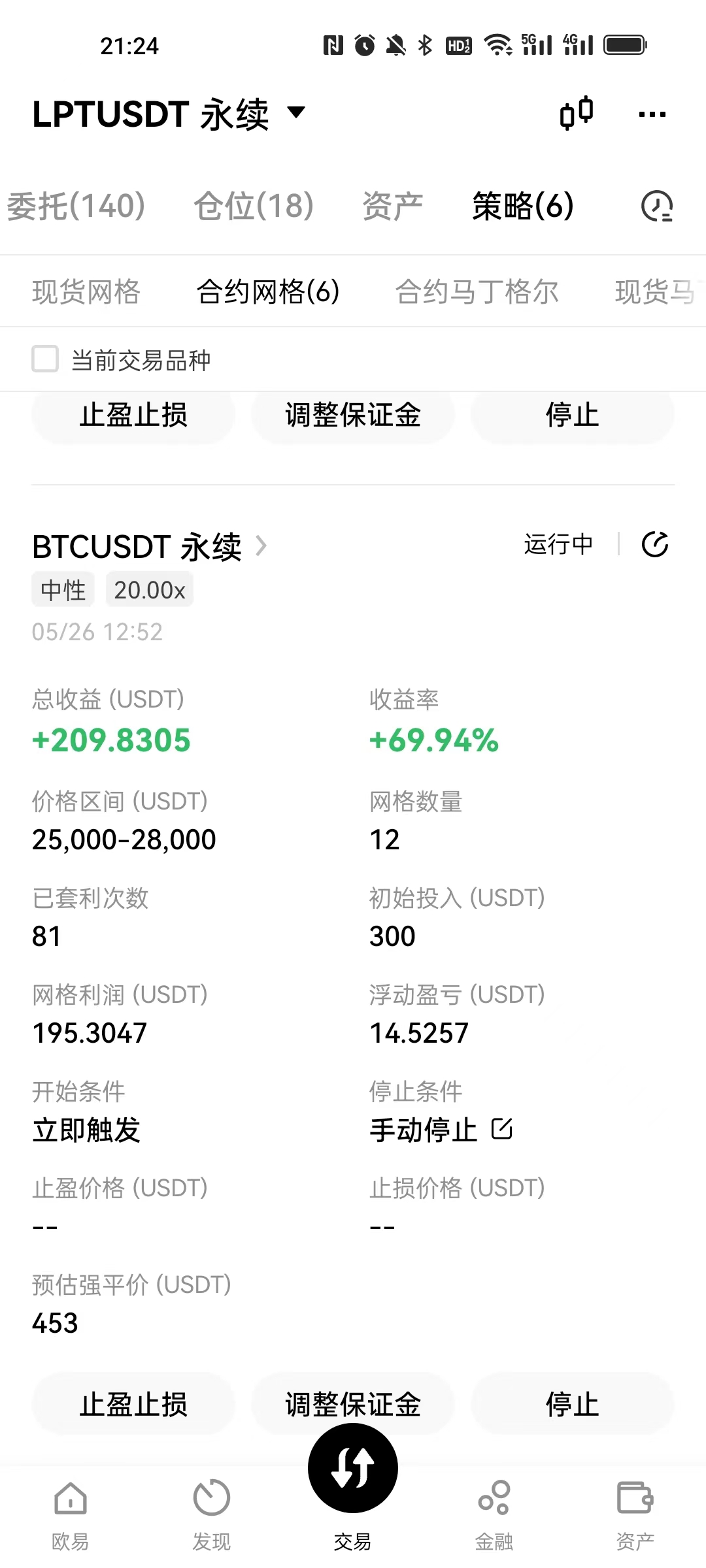Open BTCUSDT 永续 strategy details

click(x=150, y=546)
